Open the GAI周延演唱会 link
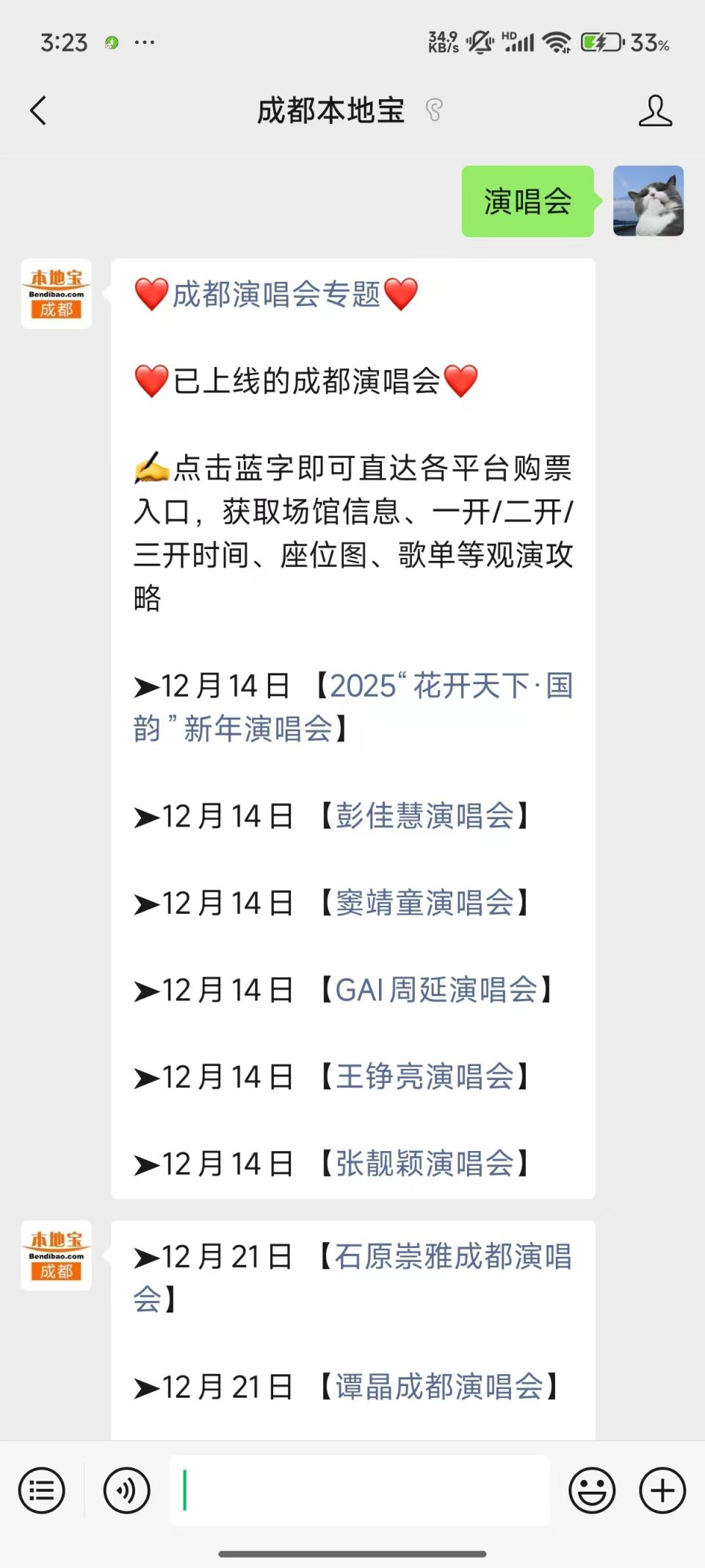This screenshot has width=705, height=1568. (436, 990)
